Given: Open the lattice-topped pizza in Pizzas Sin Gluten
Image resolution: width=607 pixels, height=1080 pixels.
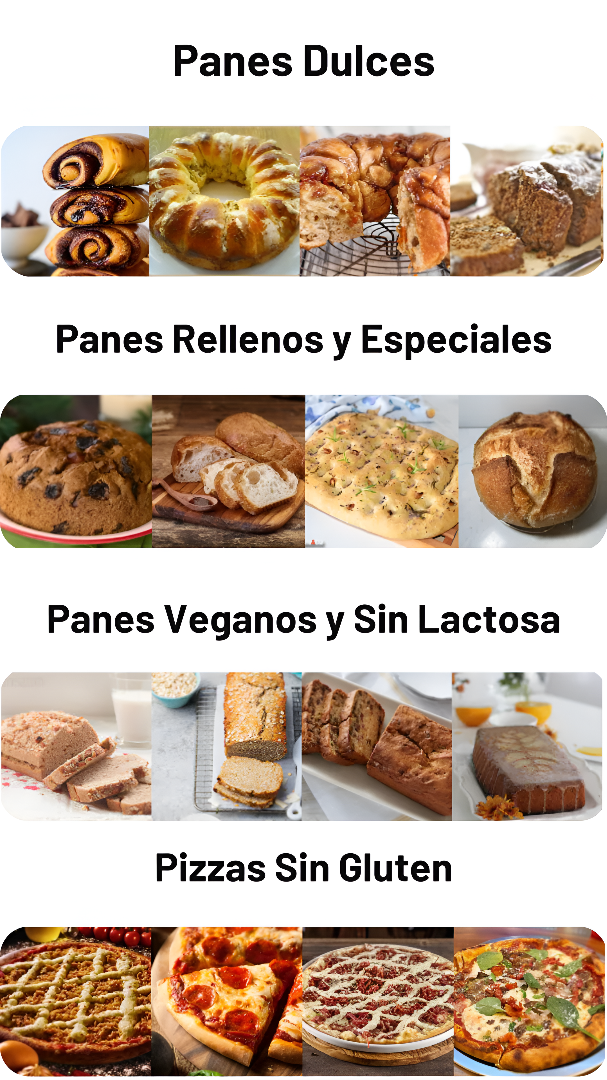Looking at the screenshot, I should coord(76,1001).
